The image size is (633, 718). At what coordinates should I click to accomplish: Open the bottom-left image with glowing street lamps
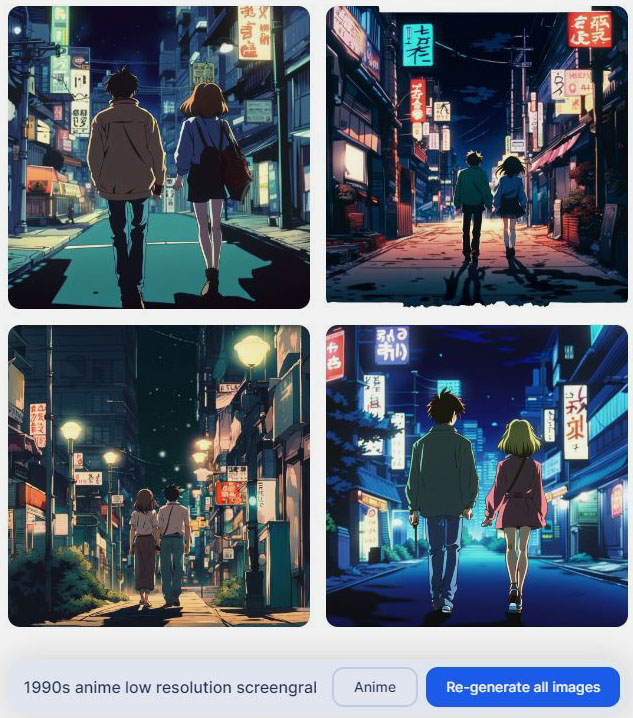point(159,475)
